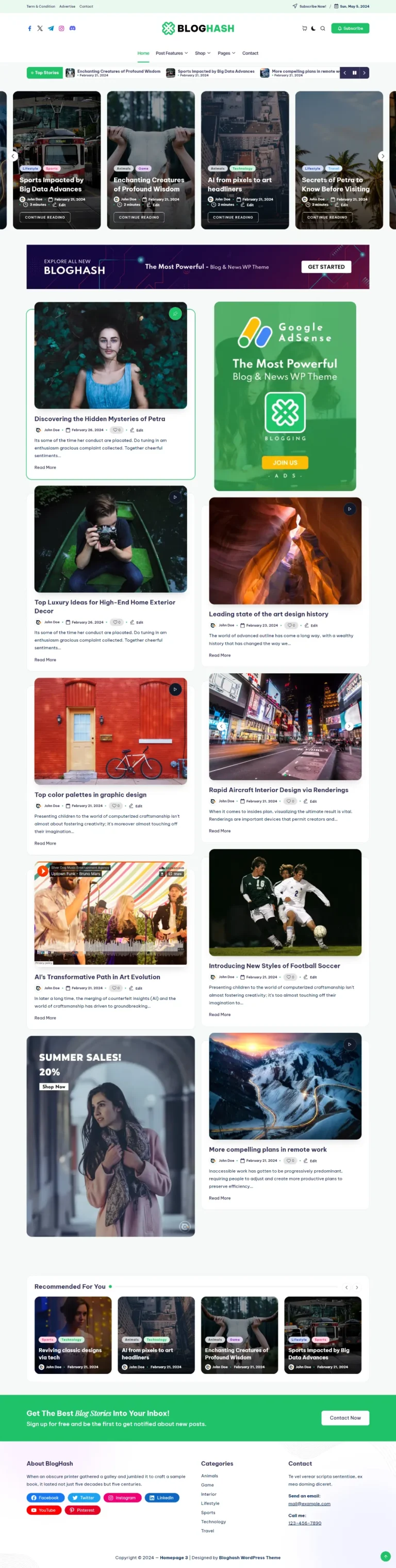This screenshot has width=396, height=1568.
Task: Expand the Shop dropdown menu
Action: pyautogui.click(x=203, y=53)
